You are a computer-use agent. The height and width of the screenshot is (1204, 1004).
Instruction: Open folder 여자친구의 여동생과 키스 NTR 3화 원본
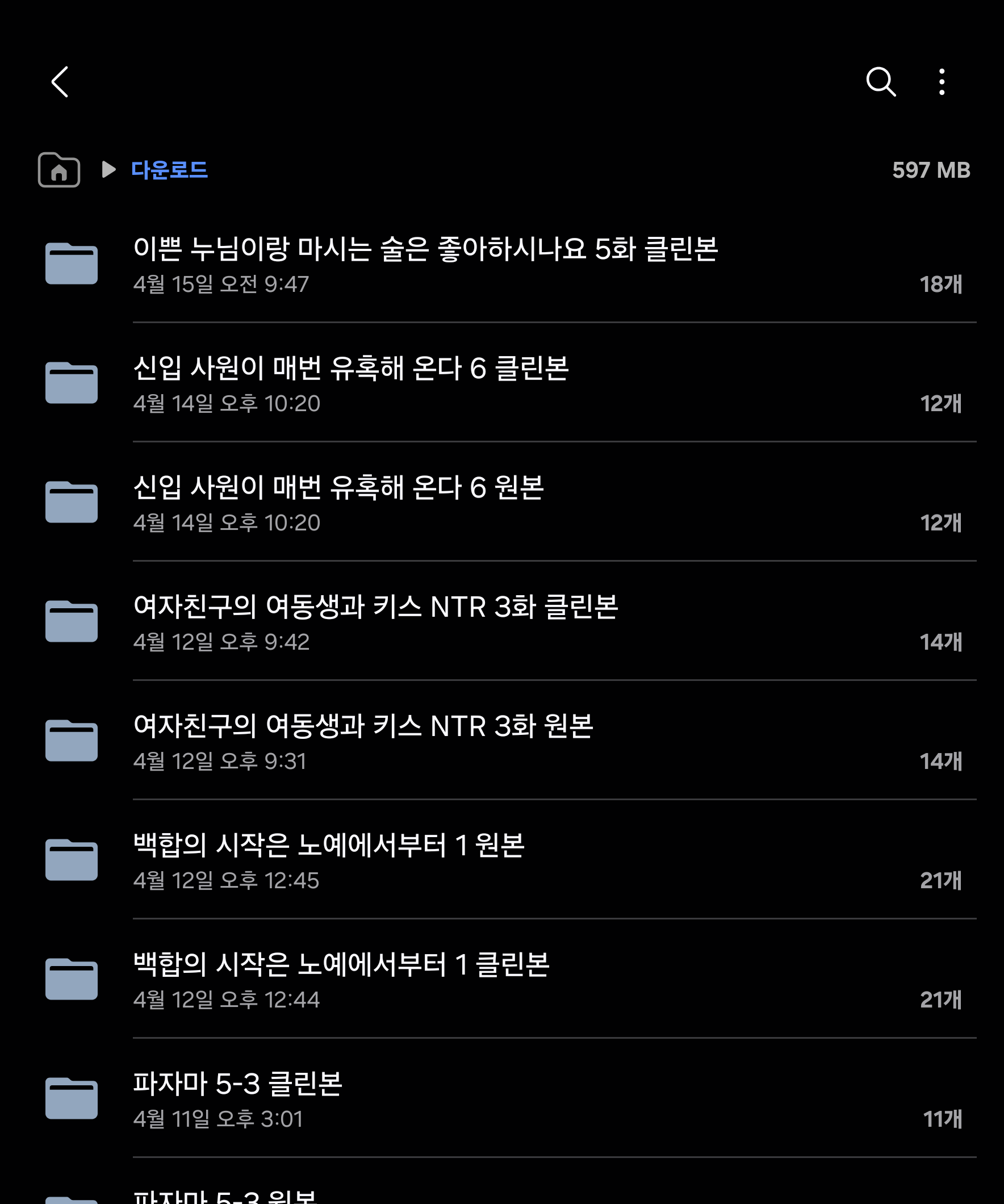[501, 741]
